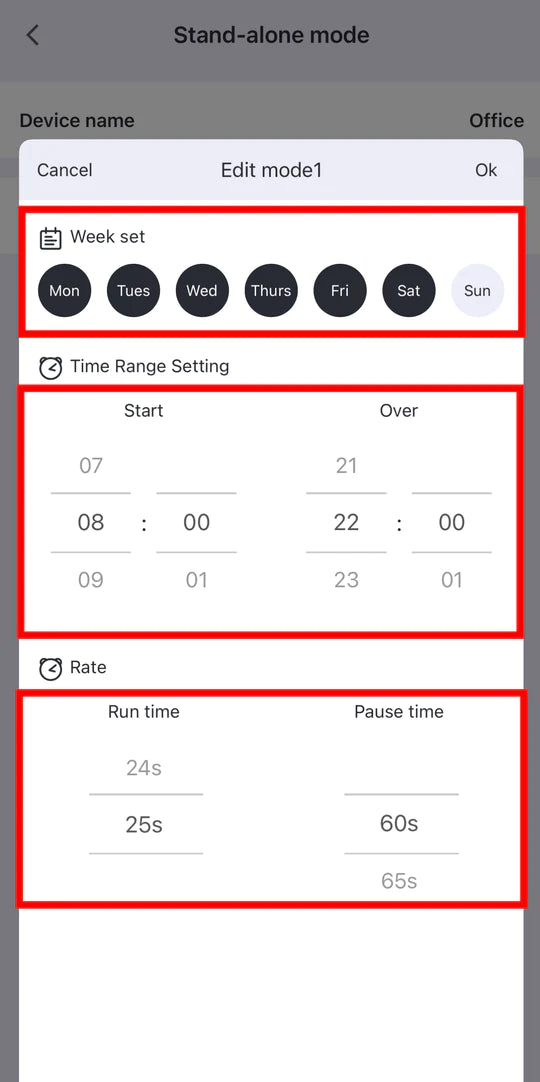Cancel editing mode1

(64, 170)
